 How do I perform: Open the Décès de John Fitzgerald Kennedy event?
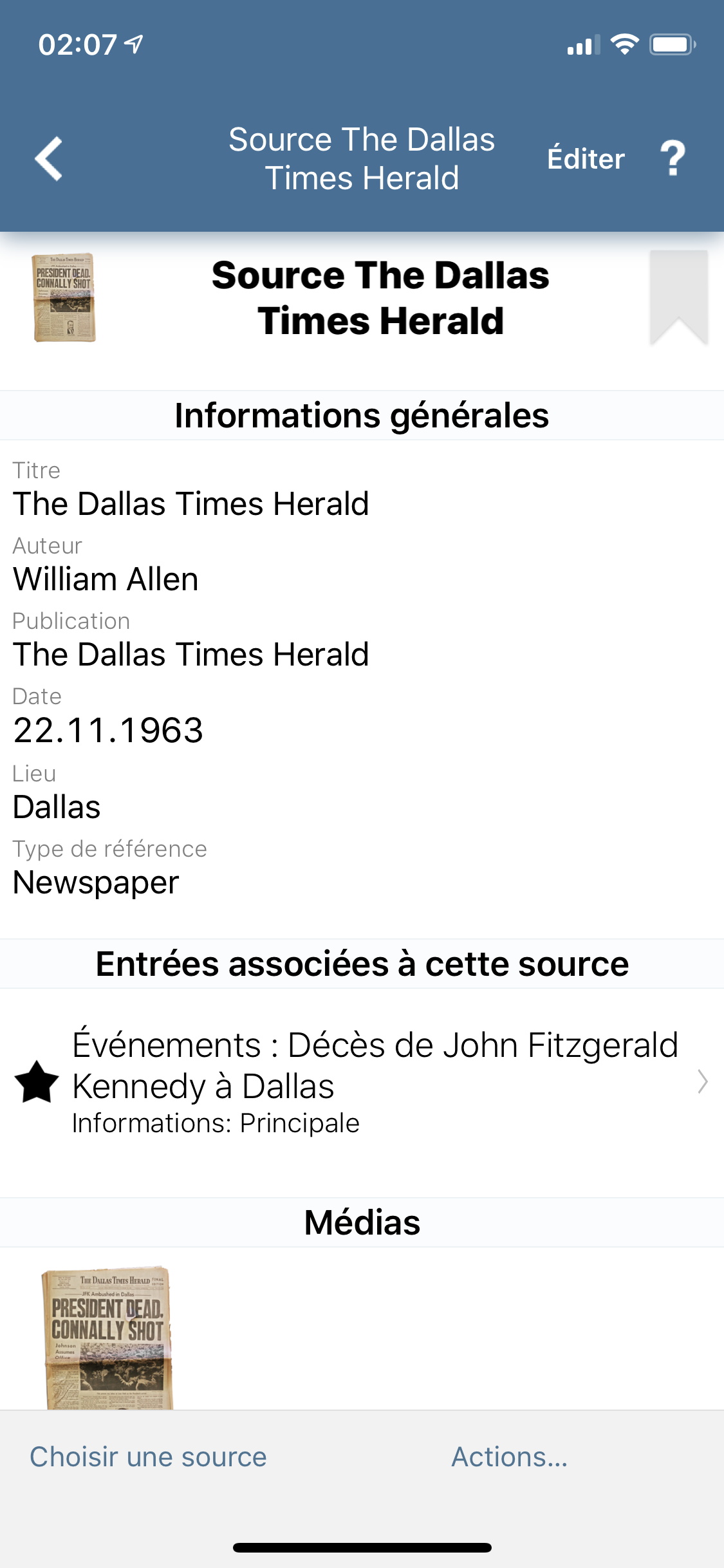362,1083
